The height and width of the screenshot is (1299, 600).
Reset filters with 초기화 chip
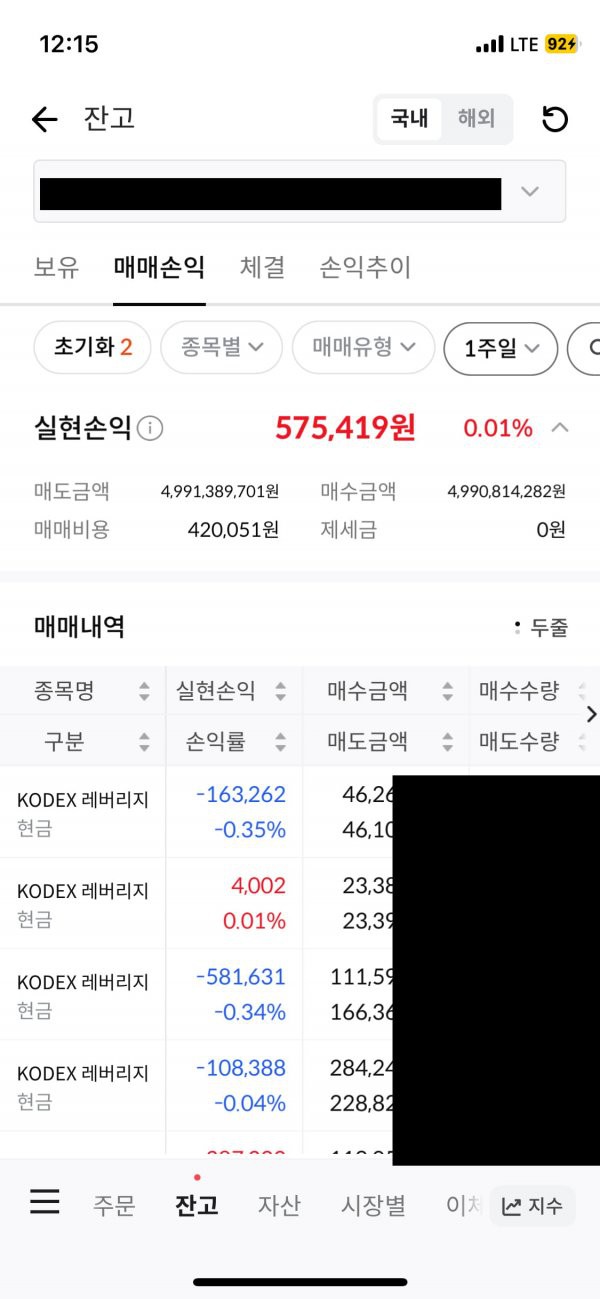pos(92,348)
